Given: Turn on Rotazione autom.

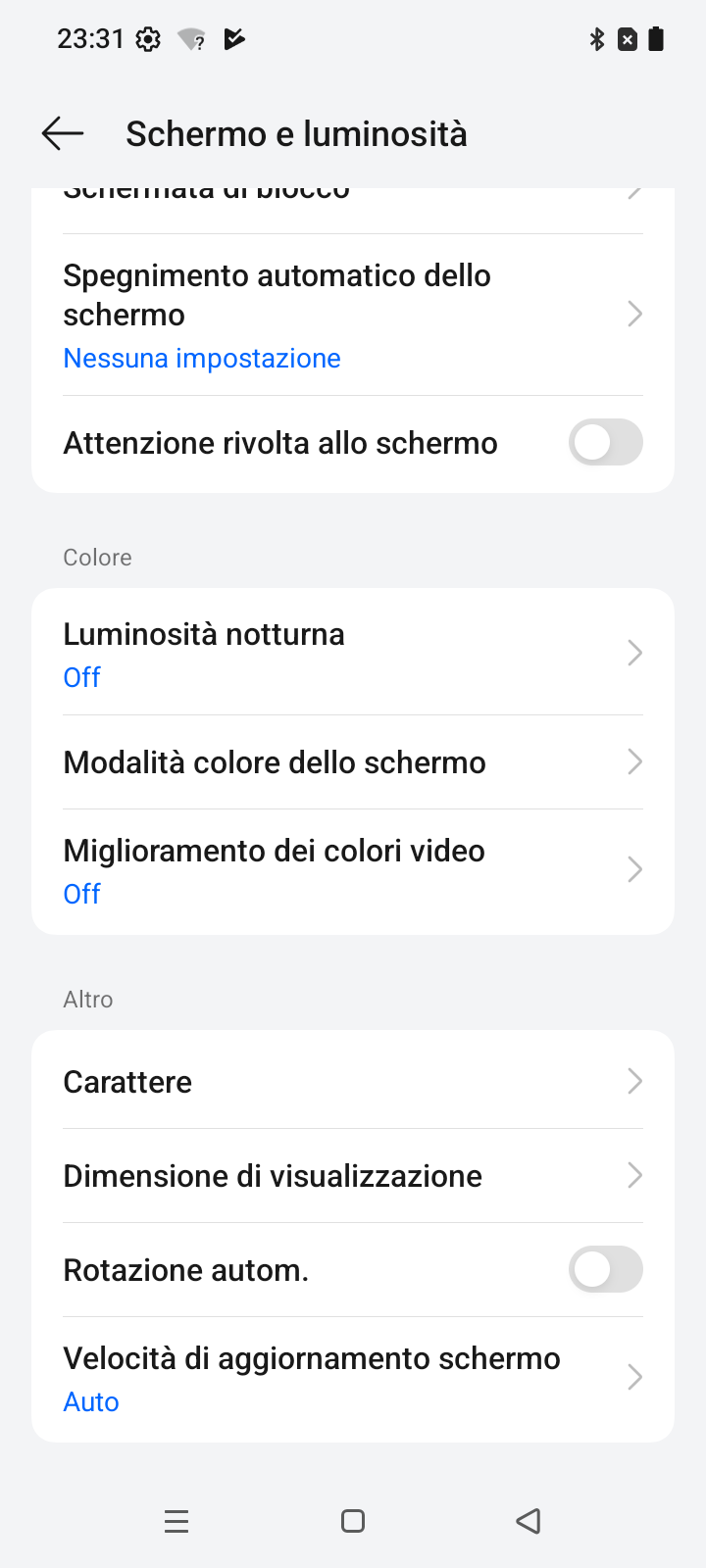Looking at the screenshot, I should [605, 1270].
